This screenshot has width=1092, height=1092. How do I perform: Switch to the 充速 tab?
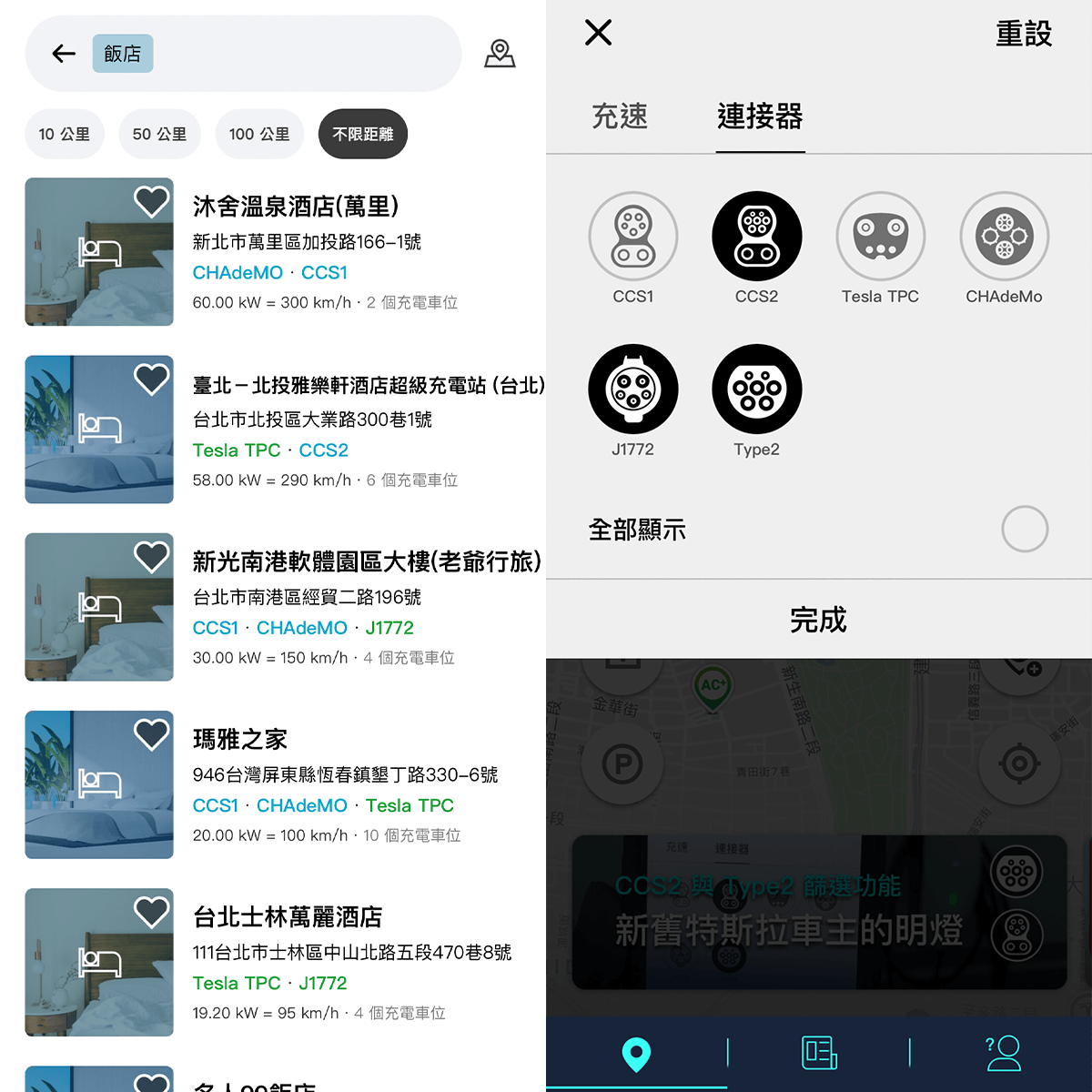[x=620, y=116]
